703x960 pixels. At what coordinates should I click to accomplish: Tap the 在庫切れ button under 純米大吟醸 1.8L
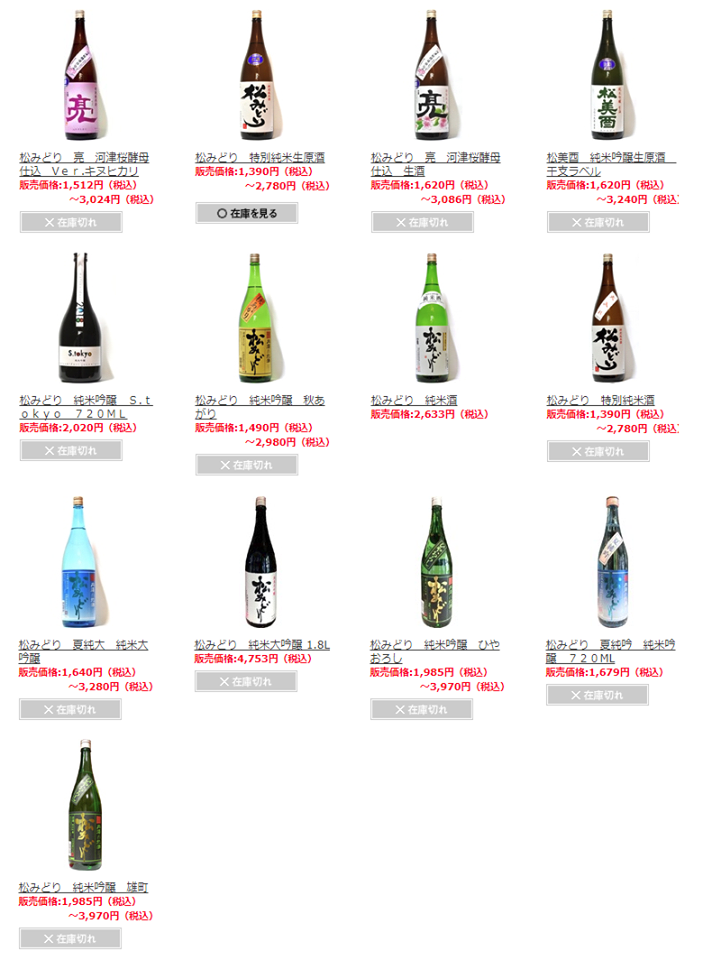click(x=246, y=682)
